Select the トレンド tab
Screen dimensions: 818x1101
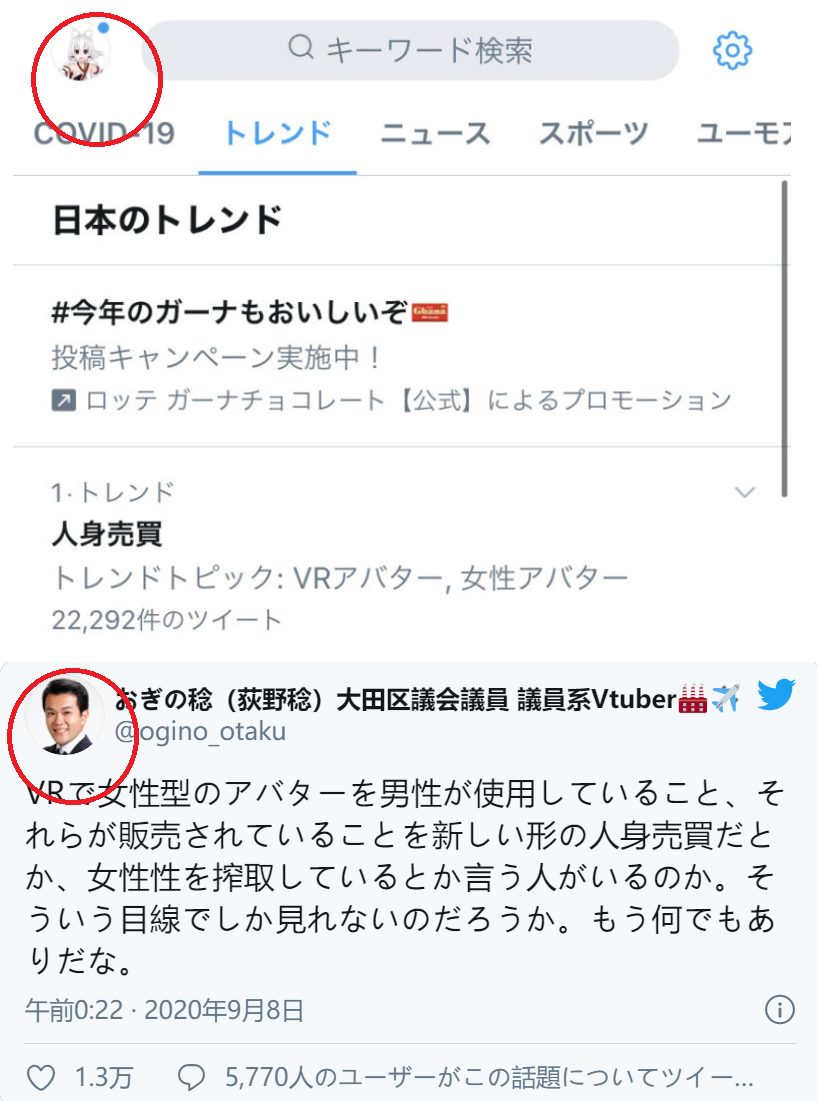click(x=277, y=133)
